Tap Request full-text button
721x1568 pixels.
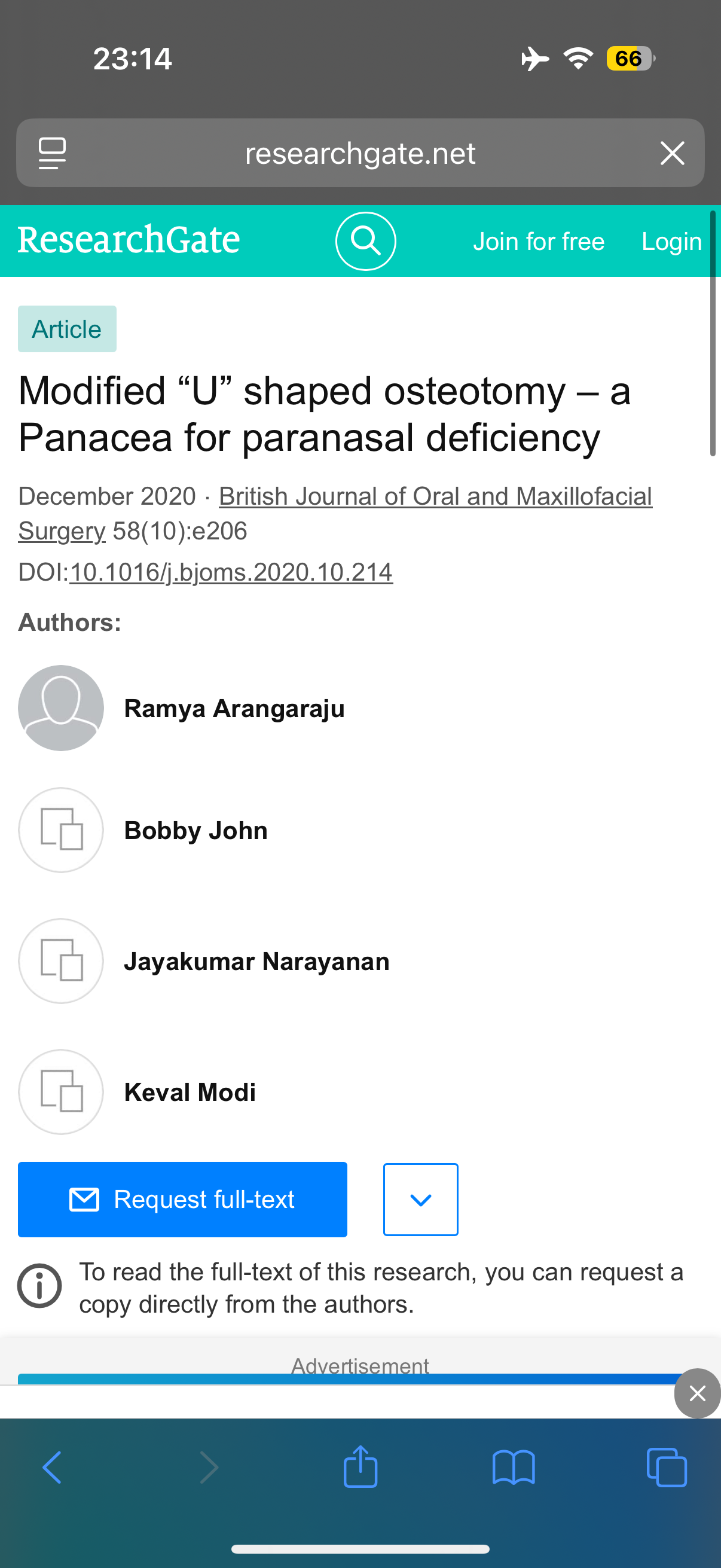(182, 1199)
